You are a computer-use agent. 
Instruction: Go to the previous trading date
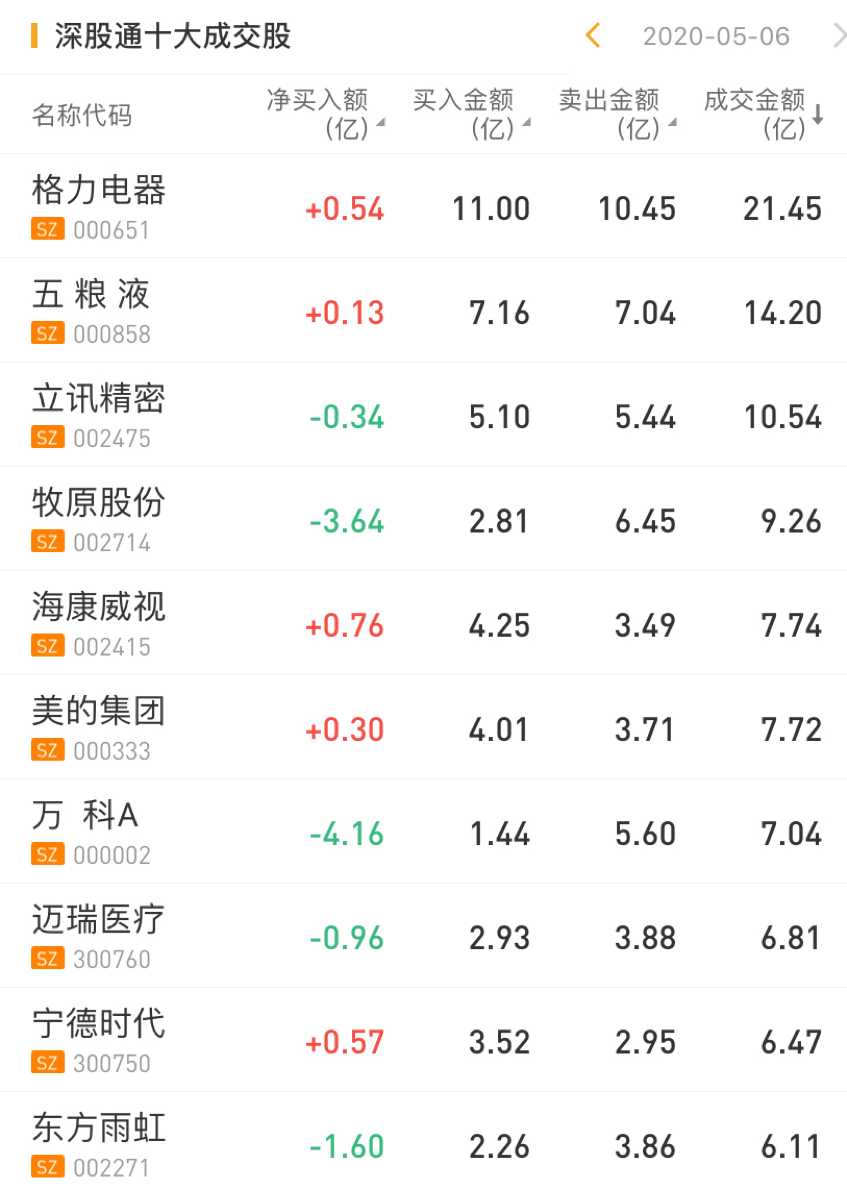click(593, 37)
